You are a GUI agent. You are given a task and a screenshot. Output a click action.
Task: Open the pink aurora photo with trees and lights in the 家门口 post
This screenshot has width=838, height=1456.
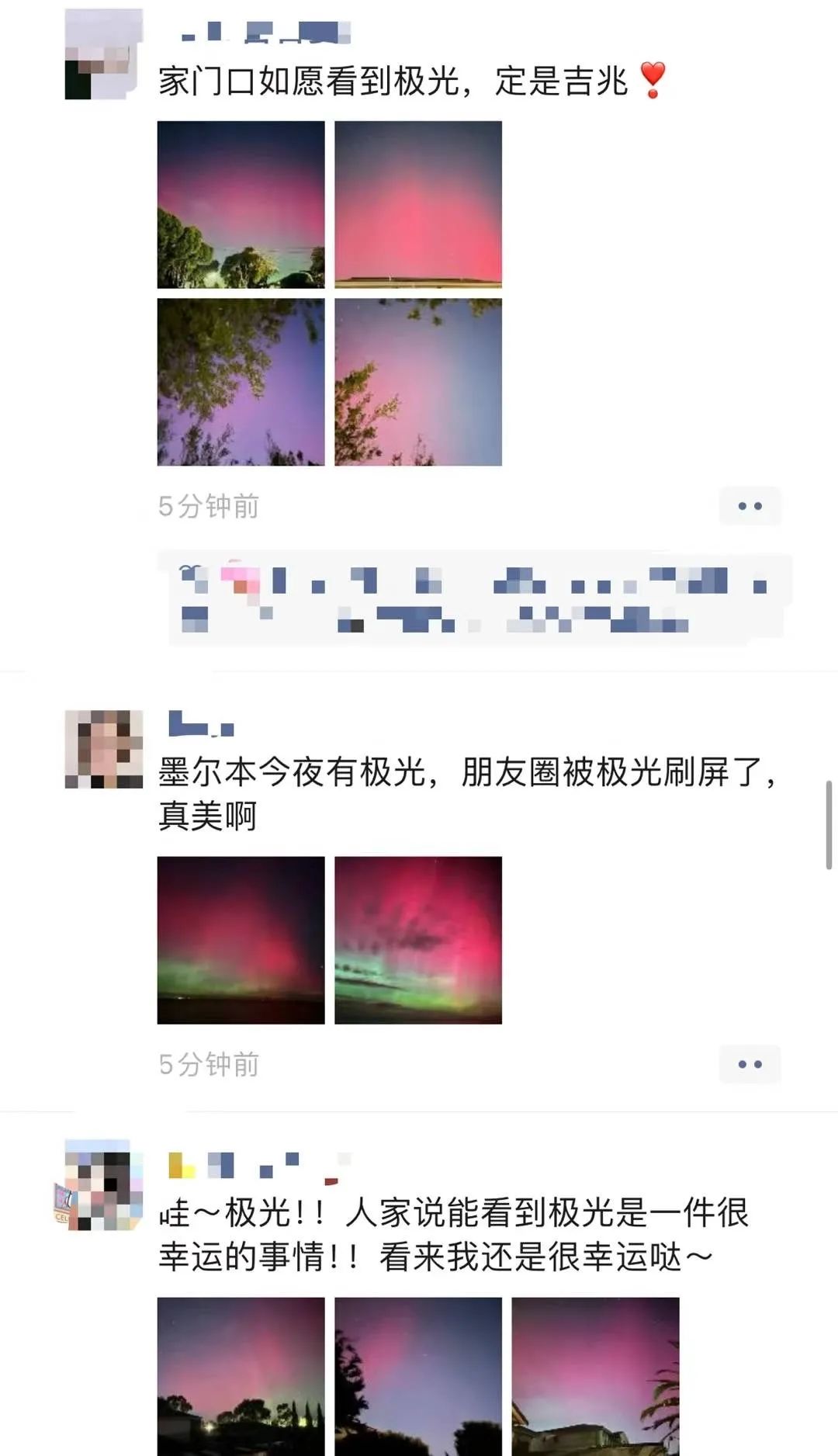click(241, 205)
